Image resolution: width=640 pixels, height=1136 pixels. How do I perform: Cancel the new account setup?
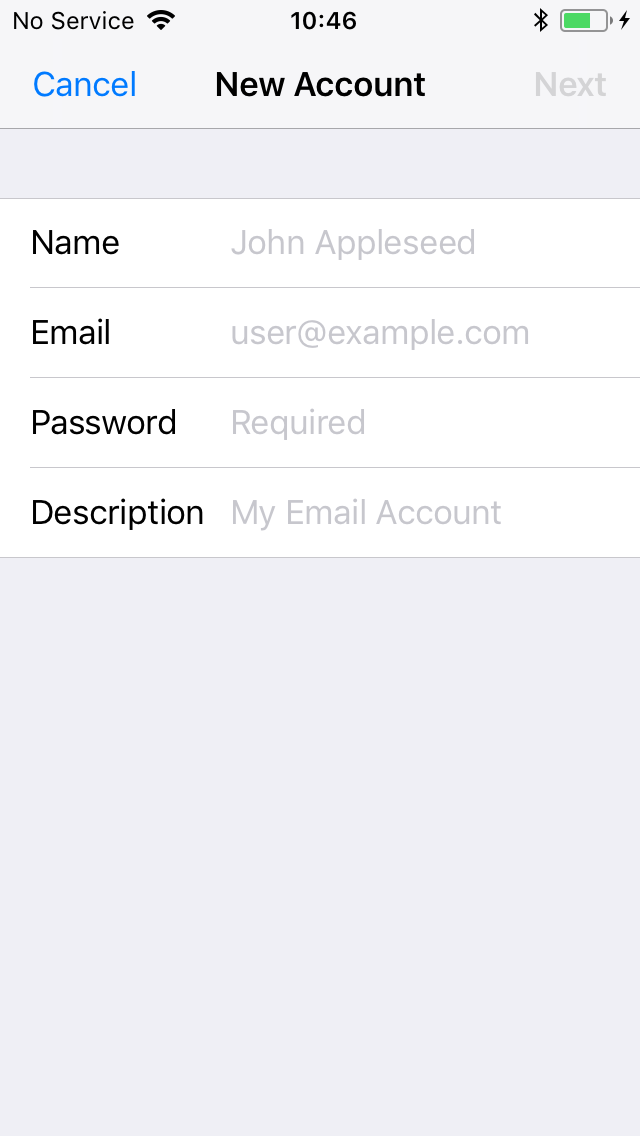[85, 85]
